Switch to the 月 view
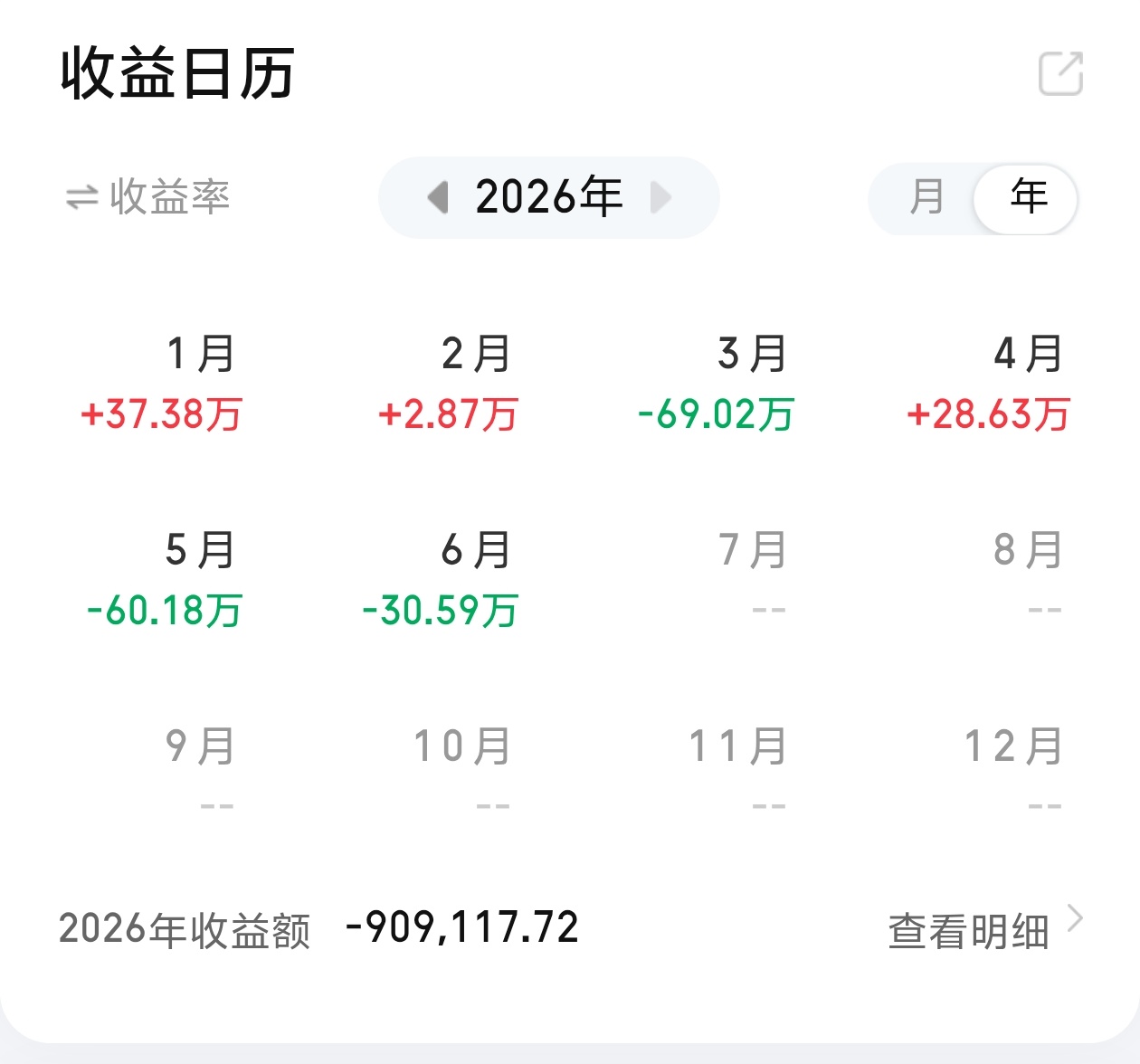 926,197
